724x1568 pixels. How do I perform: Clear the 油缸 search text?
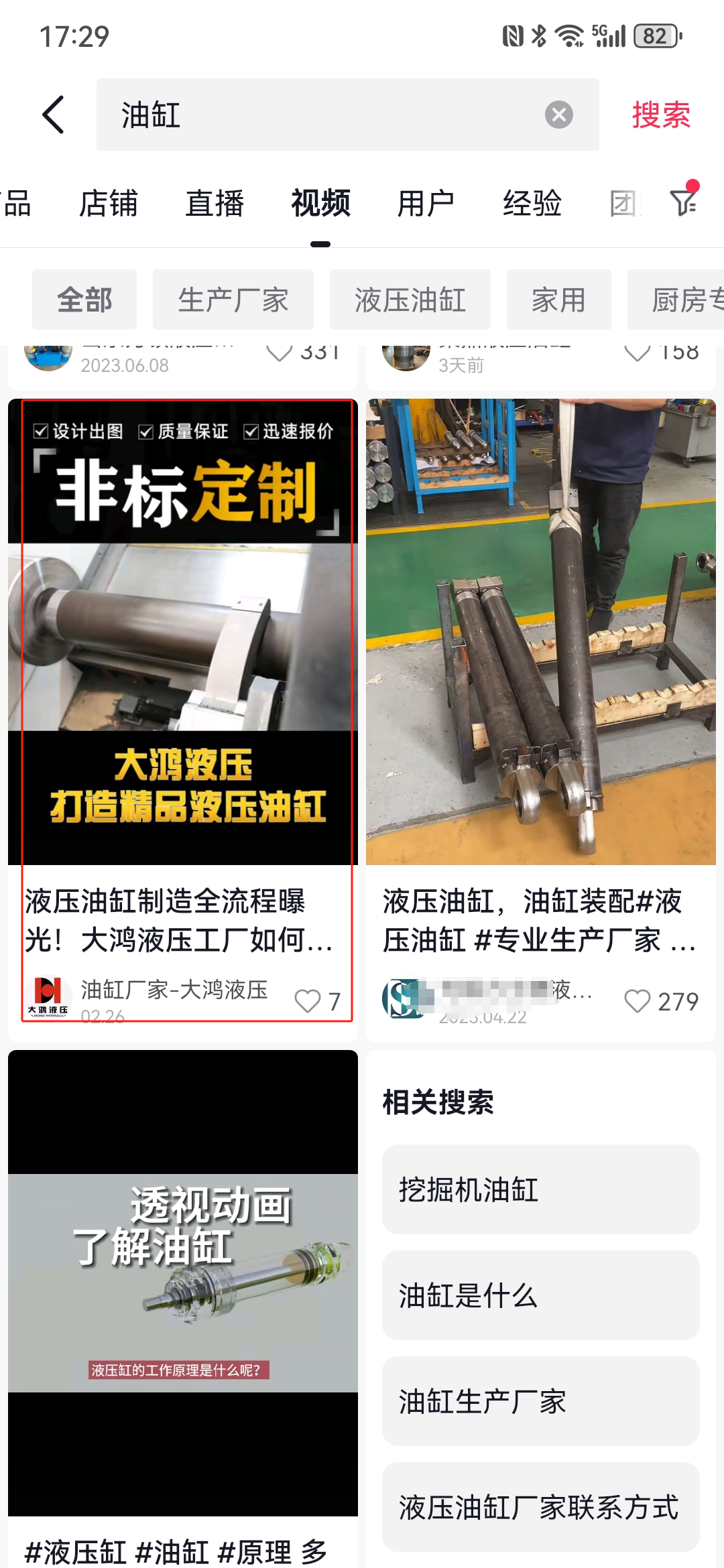[558, 115]
